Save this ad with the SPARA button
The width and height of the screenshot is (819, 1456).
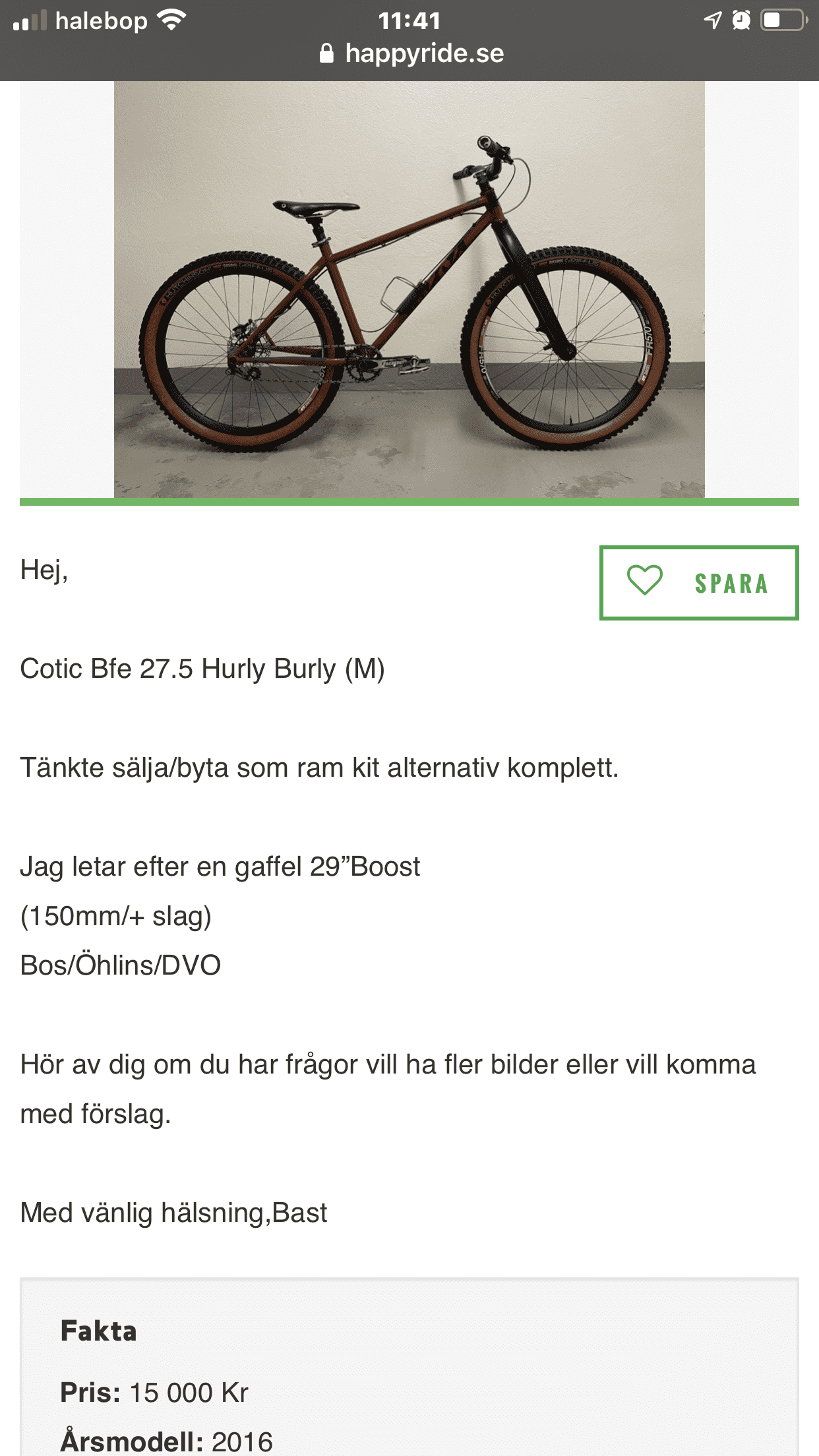click(699, 583)
